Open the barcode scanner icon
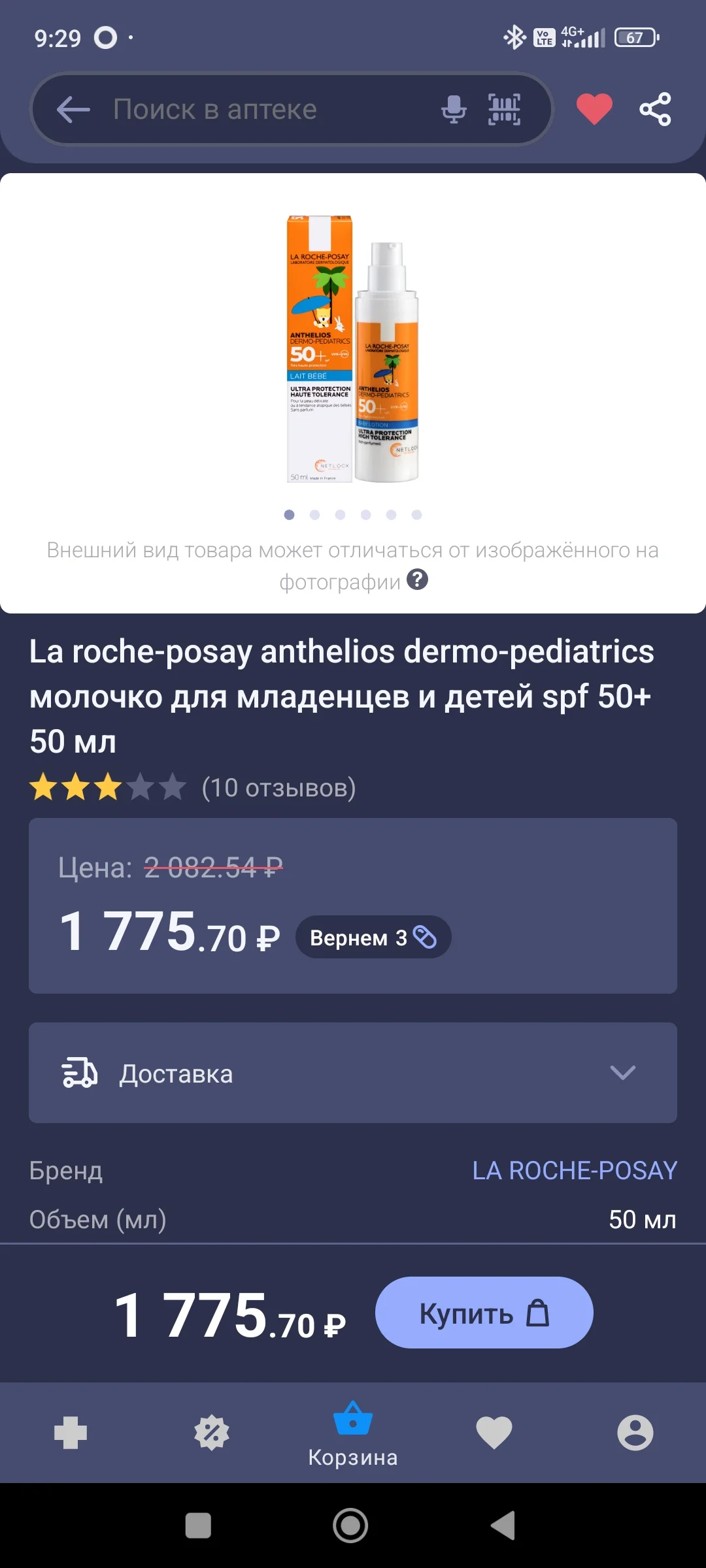 pyautogui.click(x=503, y=109)
